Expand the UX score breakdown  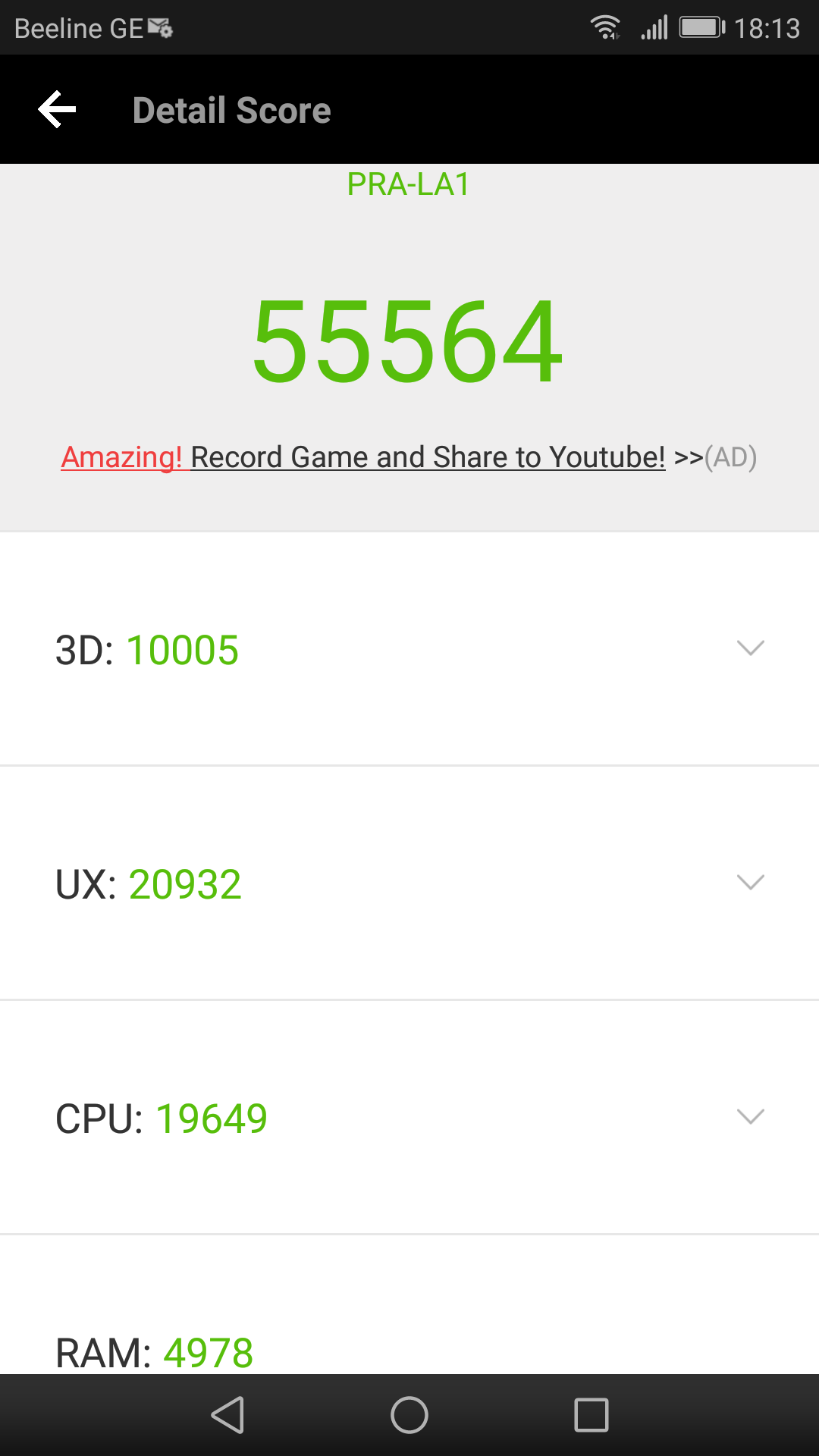pos(750,883)
